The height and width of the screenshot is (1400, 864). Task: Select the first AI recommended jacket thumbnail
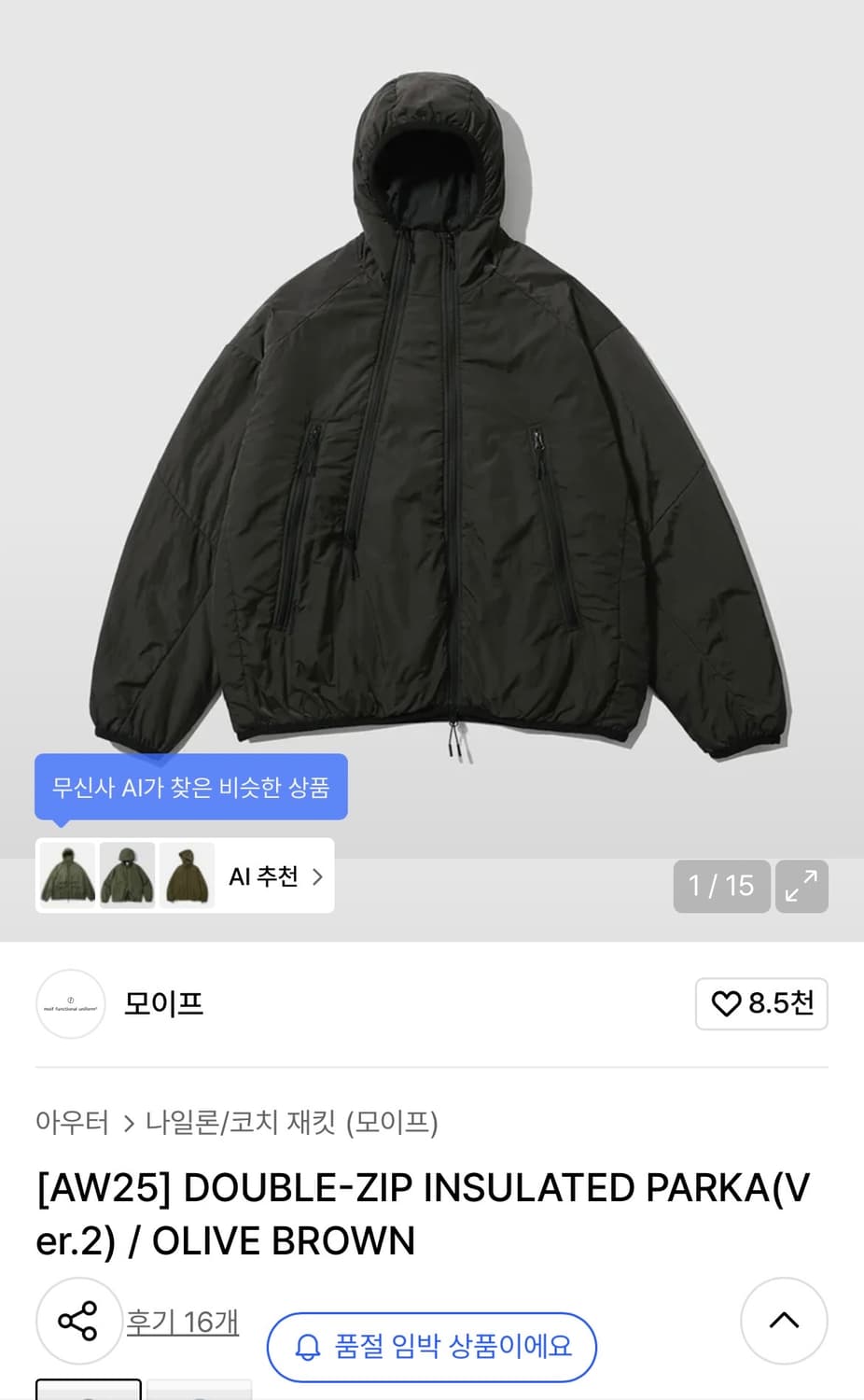coord(66,876)
